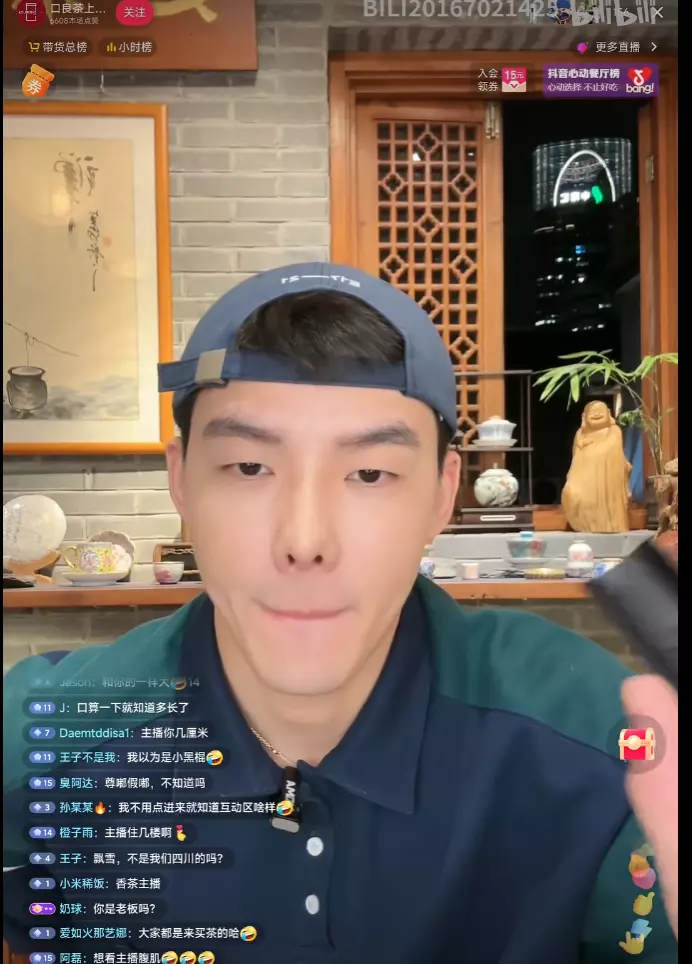Open 带货总榜 ranking
Viewport: 692px width, 964px height.
[x=58, y=47]
